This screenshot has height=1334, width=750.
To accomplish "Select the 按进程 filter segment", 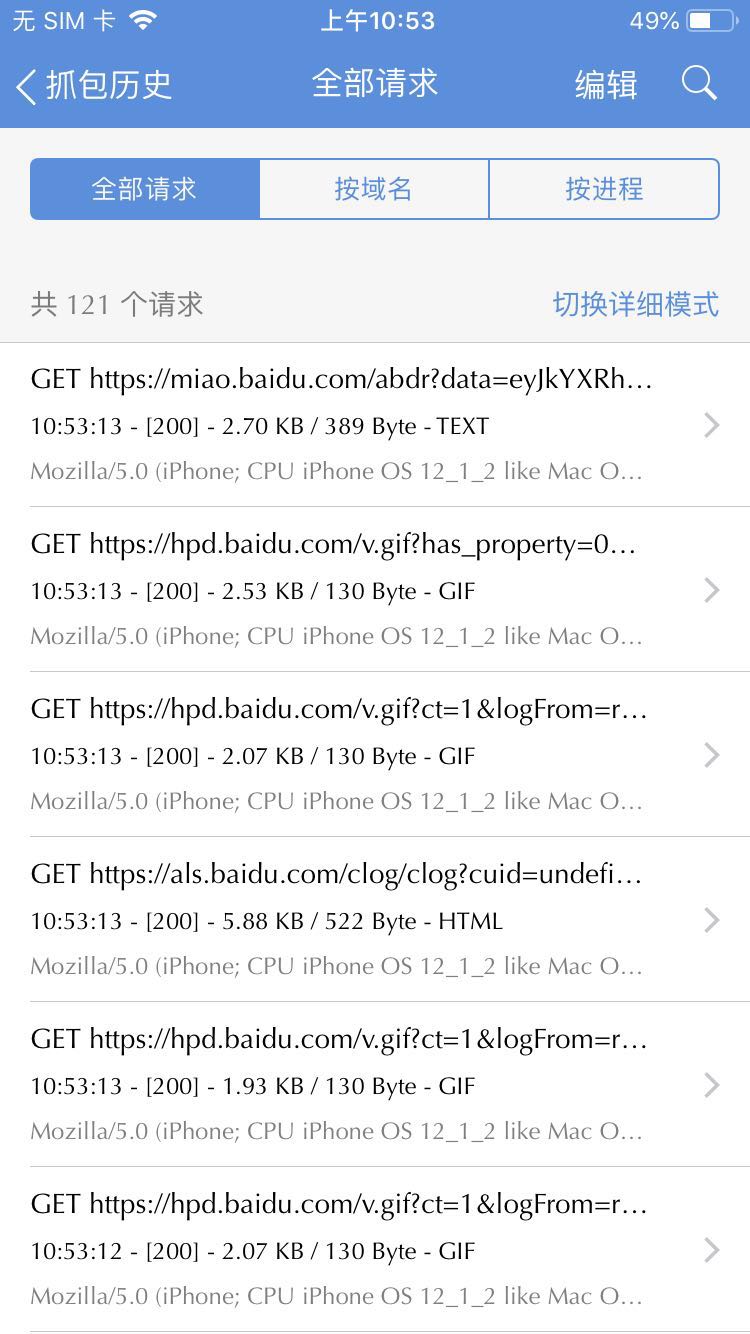I will point(604,188).
